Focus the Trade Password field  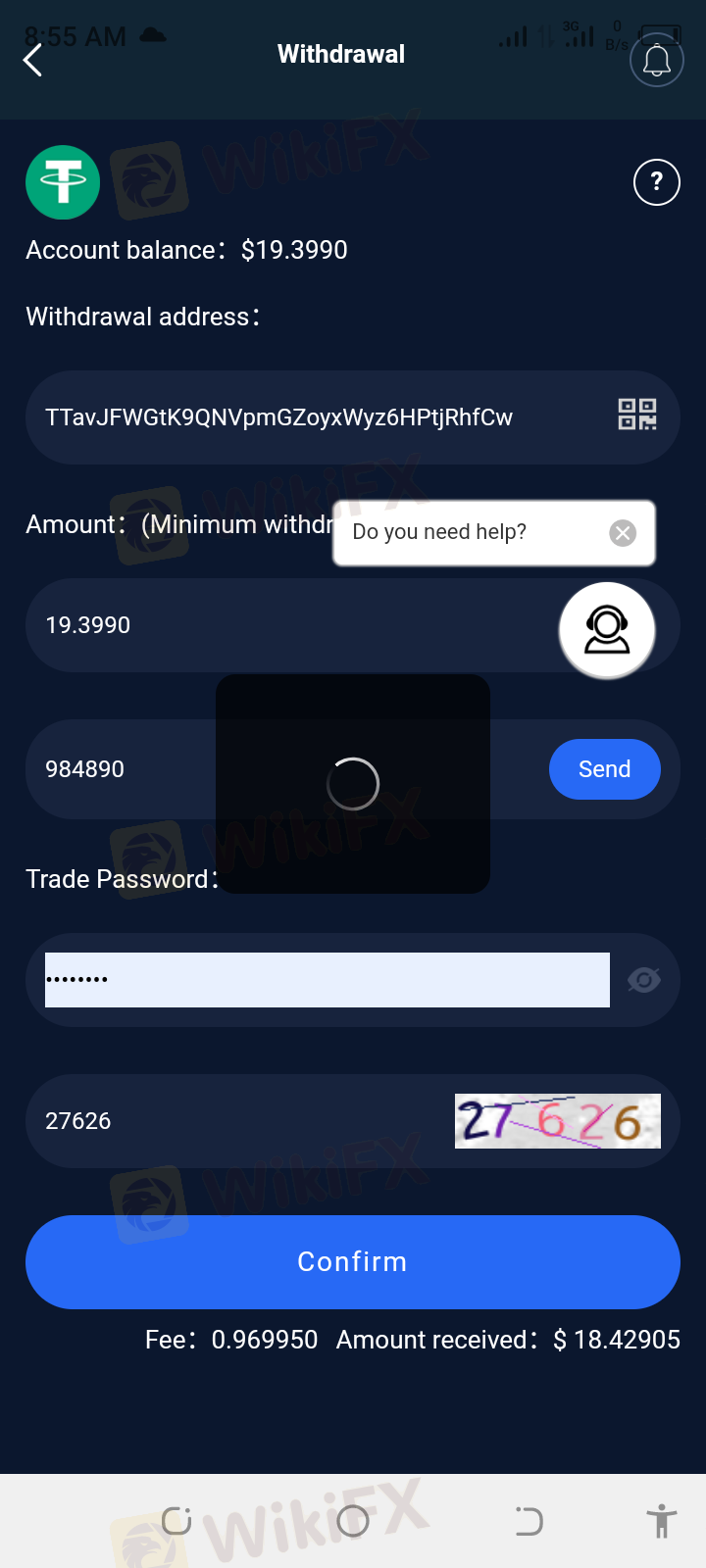(328, 980)
